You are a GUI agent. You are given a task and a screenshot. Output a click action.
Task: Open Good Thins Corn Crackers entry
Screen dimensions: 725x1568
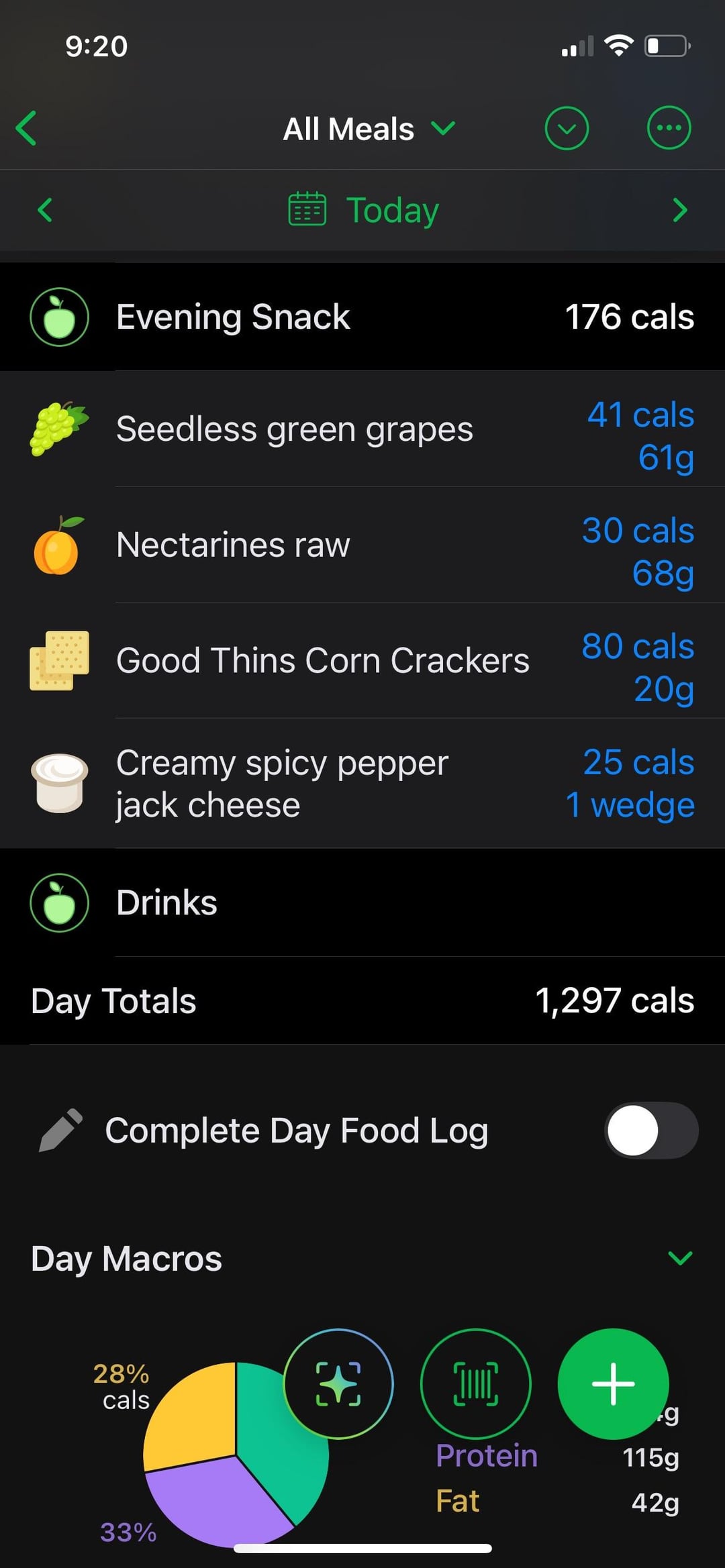(362, 661)
